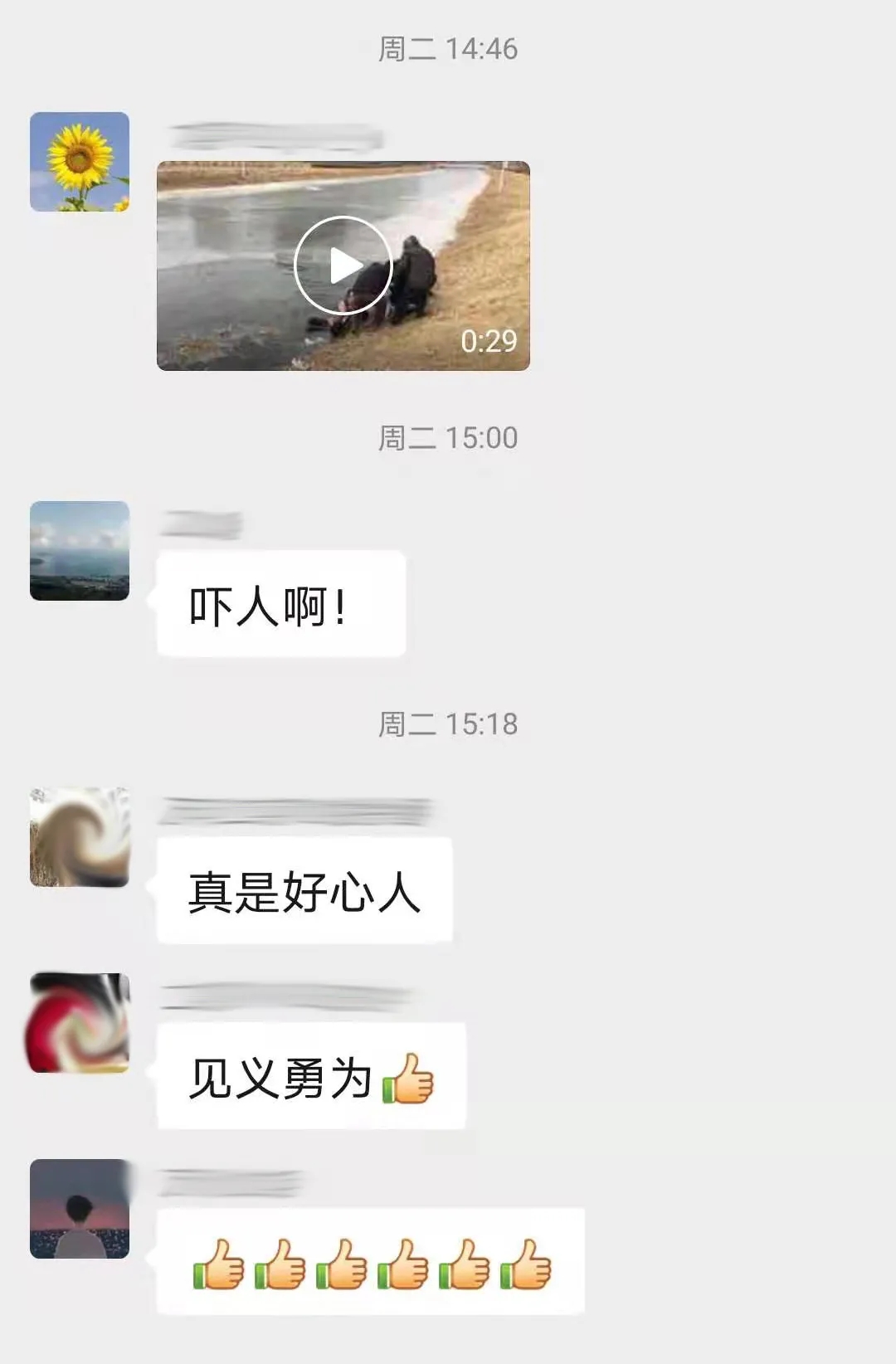Open profile of the thumbs-up emoji sender
The height and width of the screenshot is (1364, 896).
coord(80,1209)
